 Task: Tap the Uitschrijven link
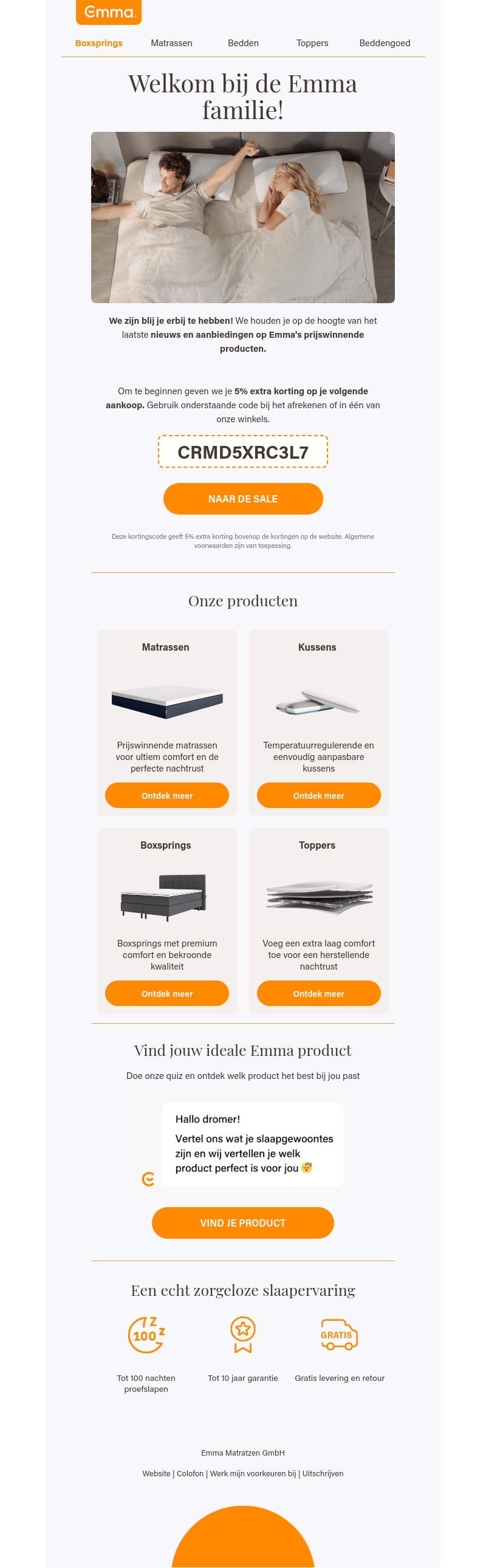coord(323,1474)
